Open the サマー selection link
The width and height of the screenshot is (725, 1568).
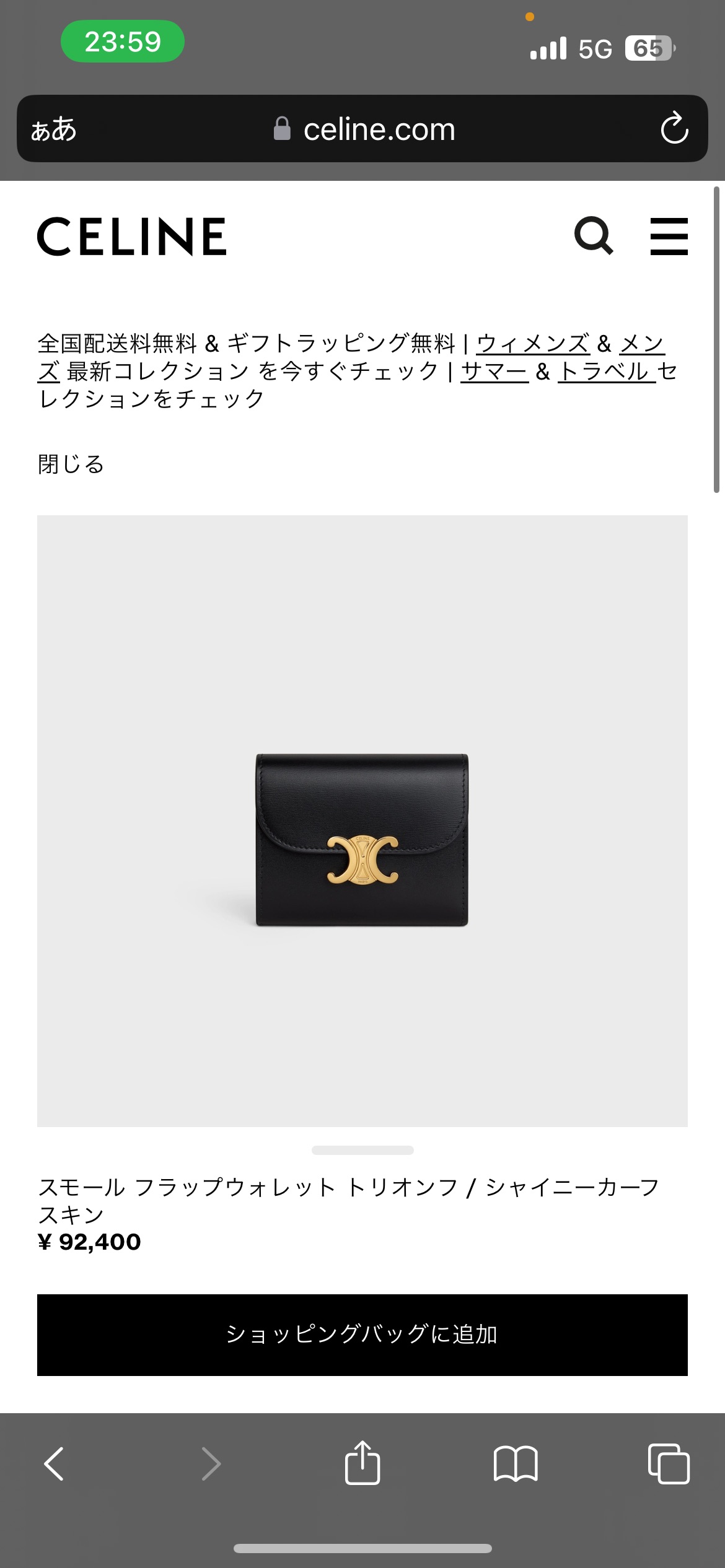pyautogui.click(x=494, y=372)
